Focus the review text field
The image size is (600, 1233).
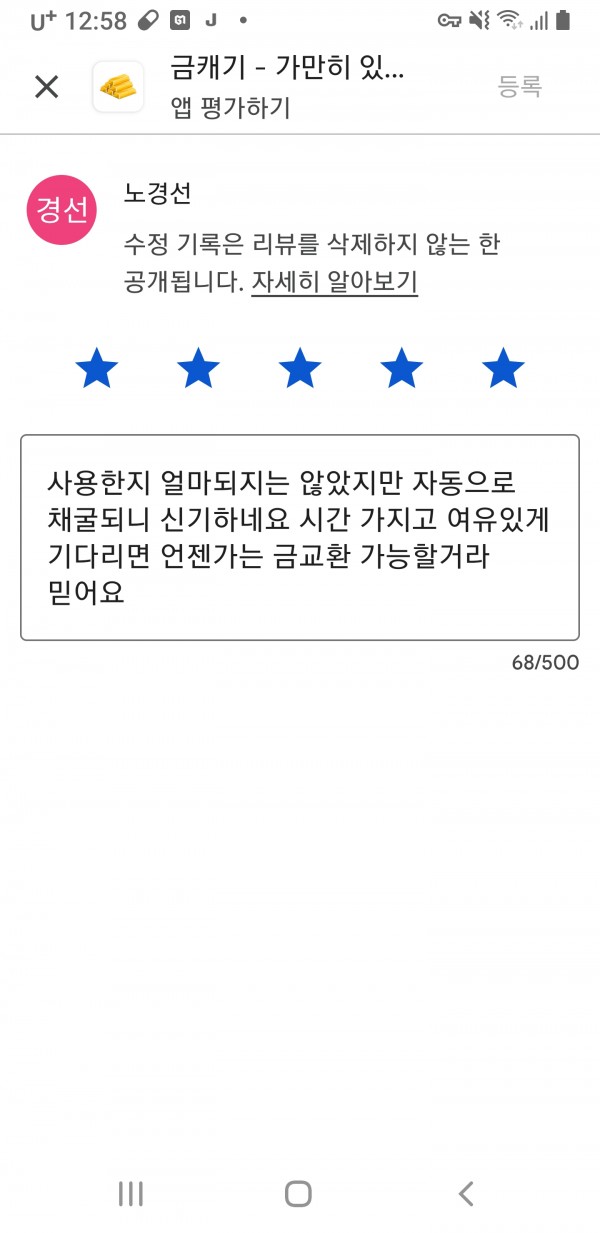(300, 537)
